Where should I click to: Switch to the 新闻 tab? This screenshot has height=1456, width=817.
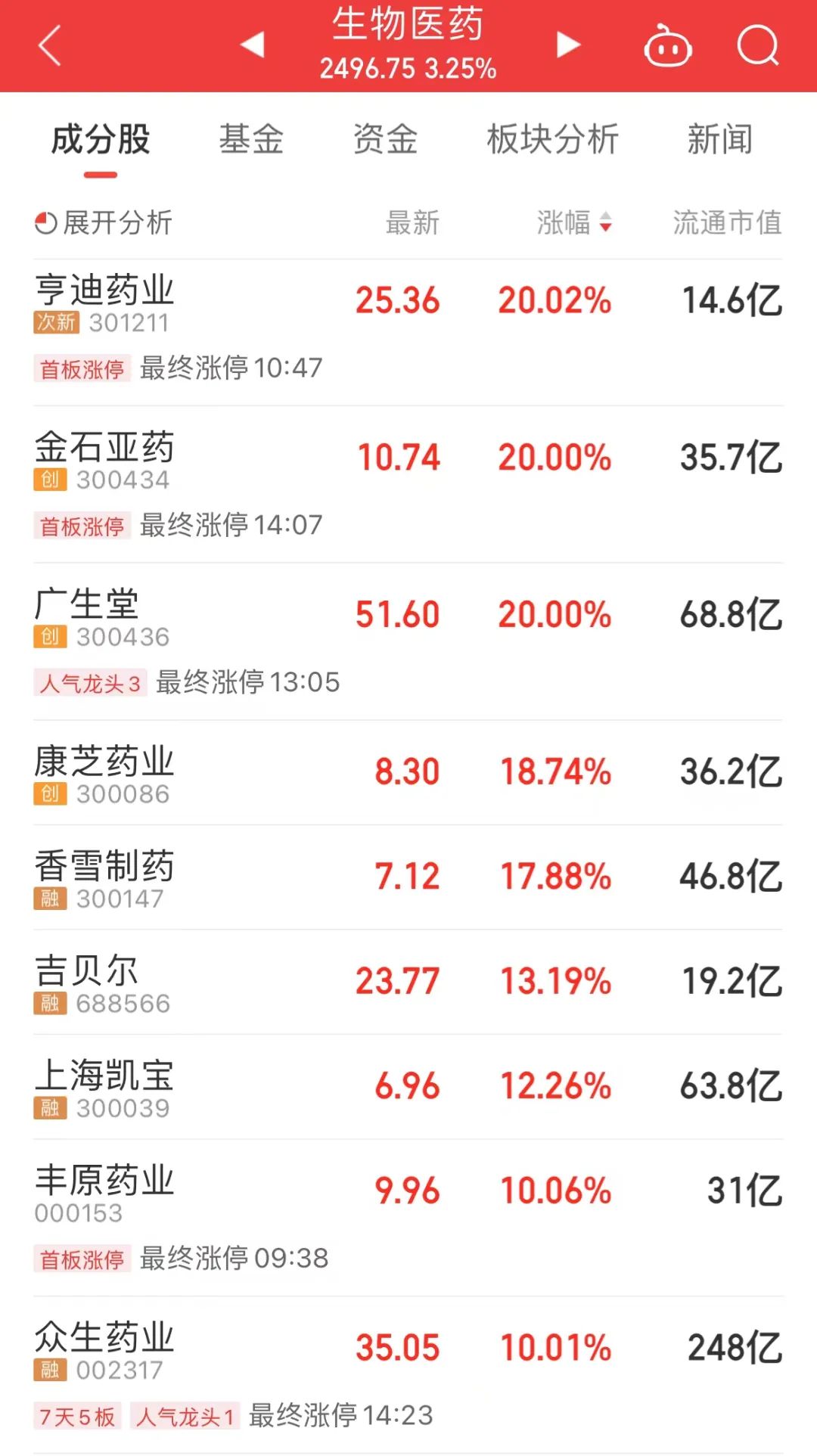pos(719,140)
